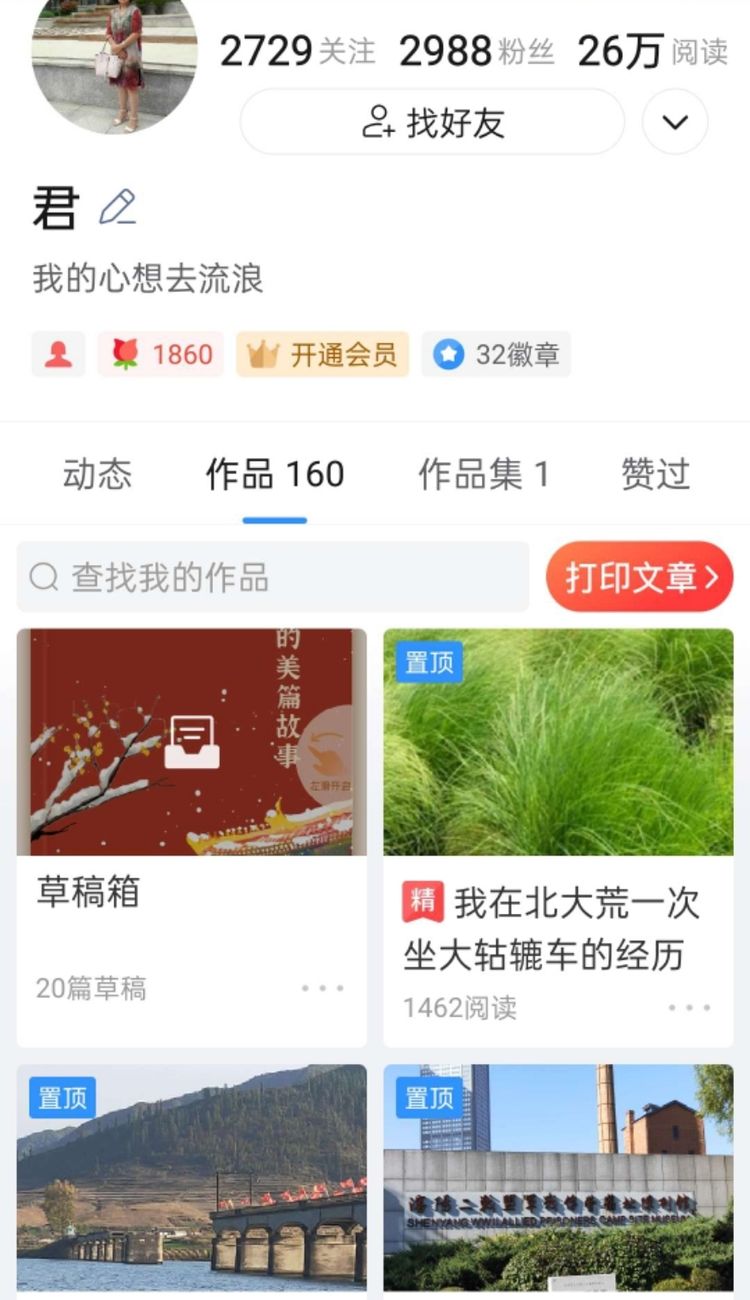Screen dimensions: 750x1300
Task: Open the 草稿箱 drafts thumbnail
Action: tap(192, 740)
